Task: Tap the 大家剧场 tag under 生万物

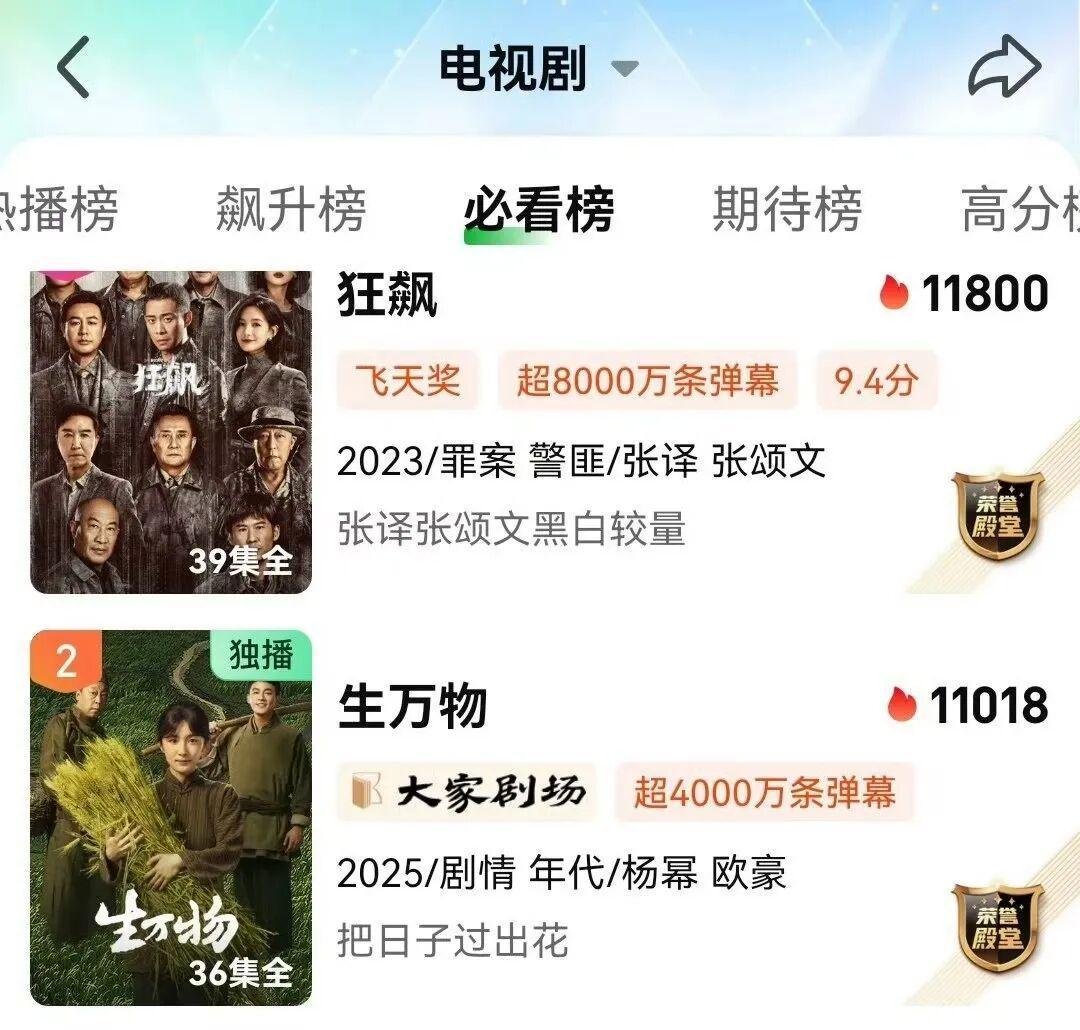Action: (466, 793)
